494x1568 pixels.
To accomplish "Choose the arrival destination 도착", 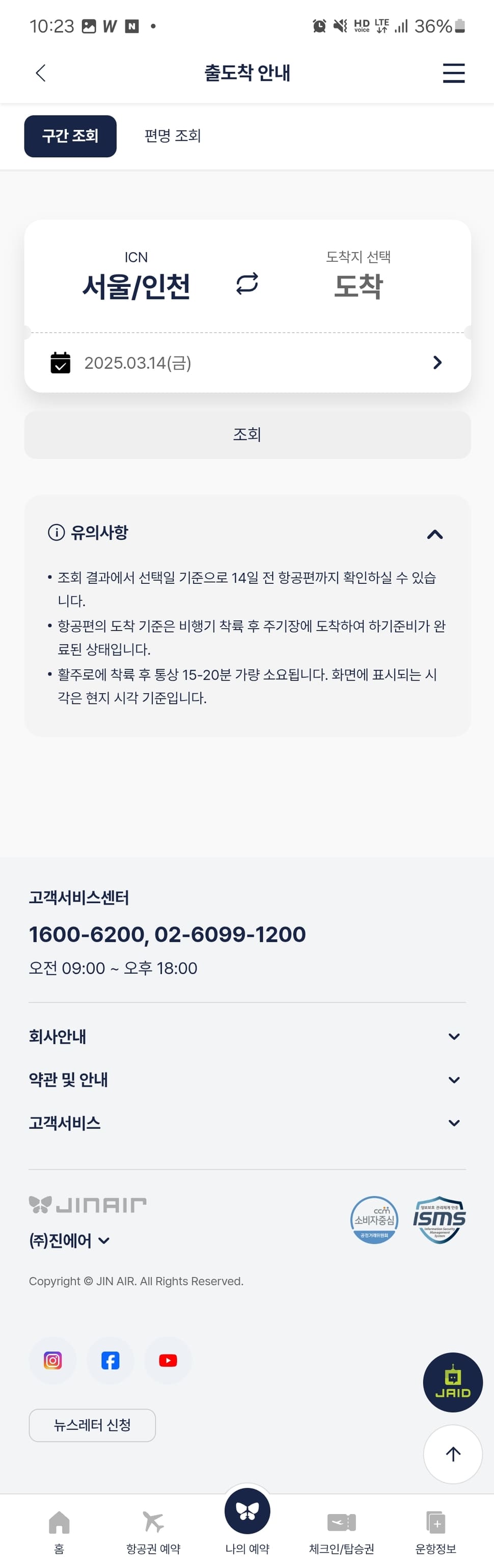I will [x=358, y=285].
